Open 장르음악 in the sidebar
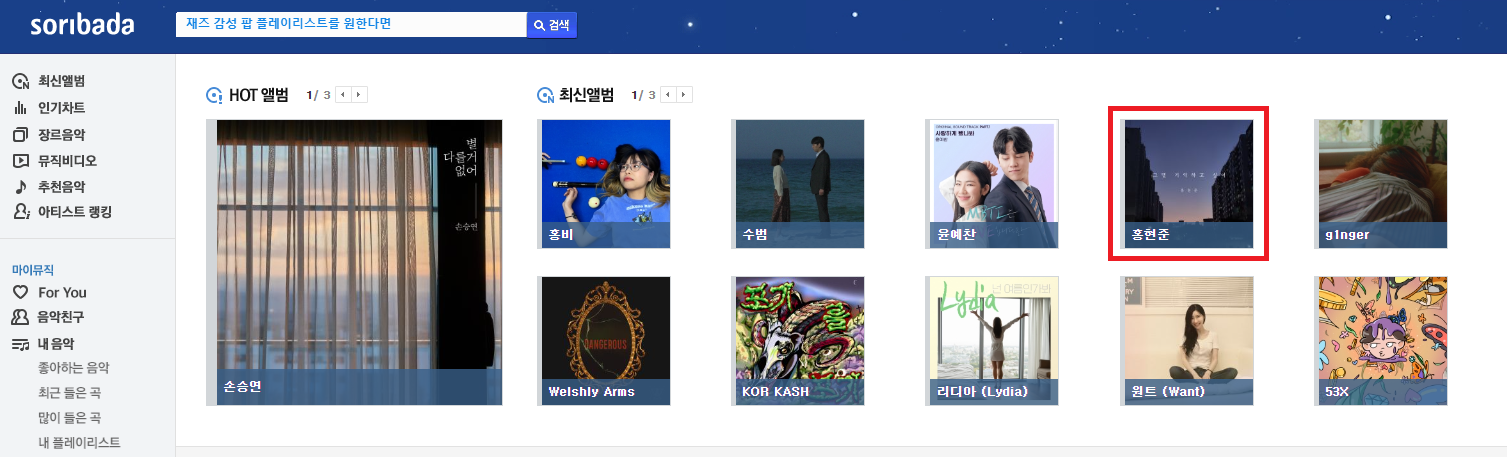This screenshot has width=1507, height=457. [x=60, y=134]
